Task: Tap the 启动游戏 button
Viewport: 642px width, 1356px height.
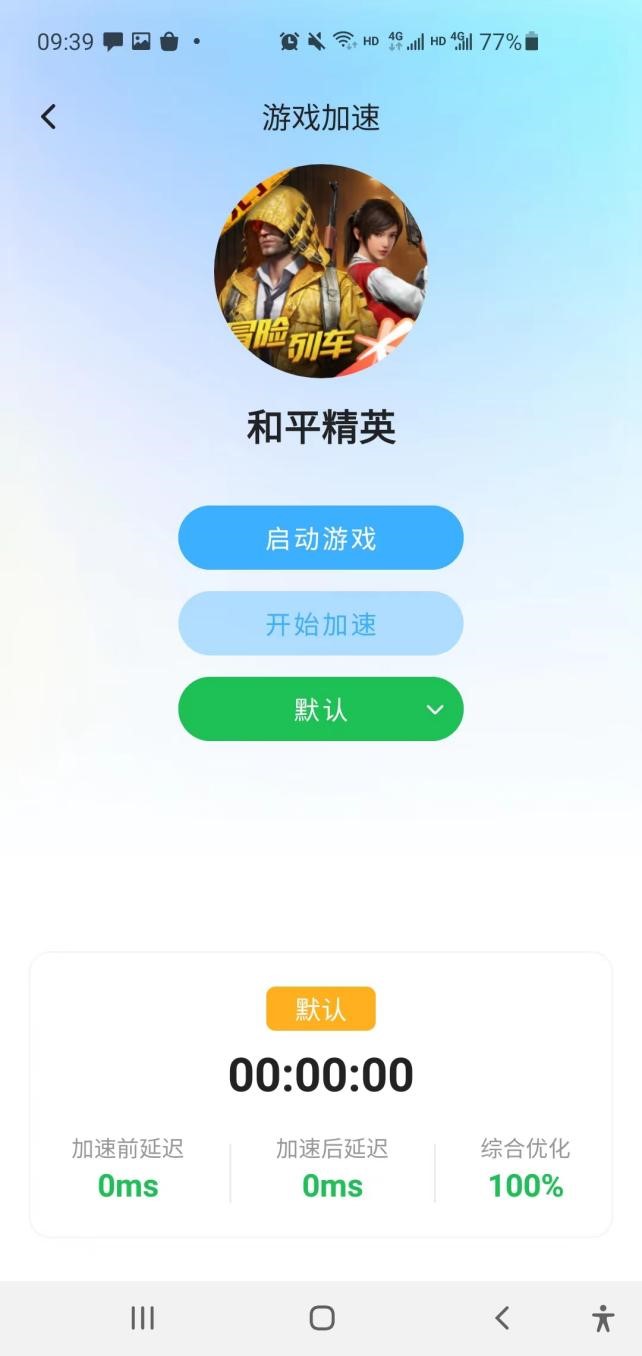Action: [x=320, y=538]
